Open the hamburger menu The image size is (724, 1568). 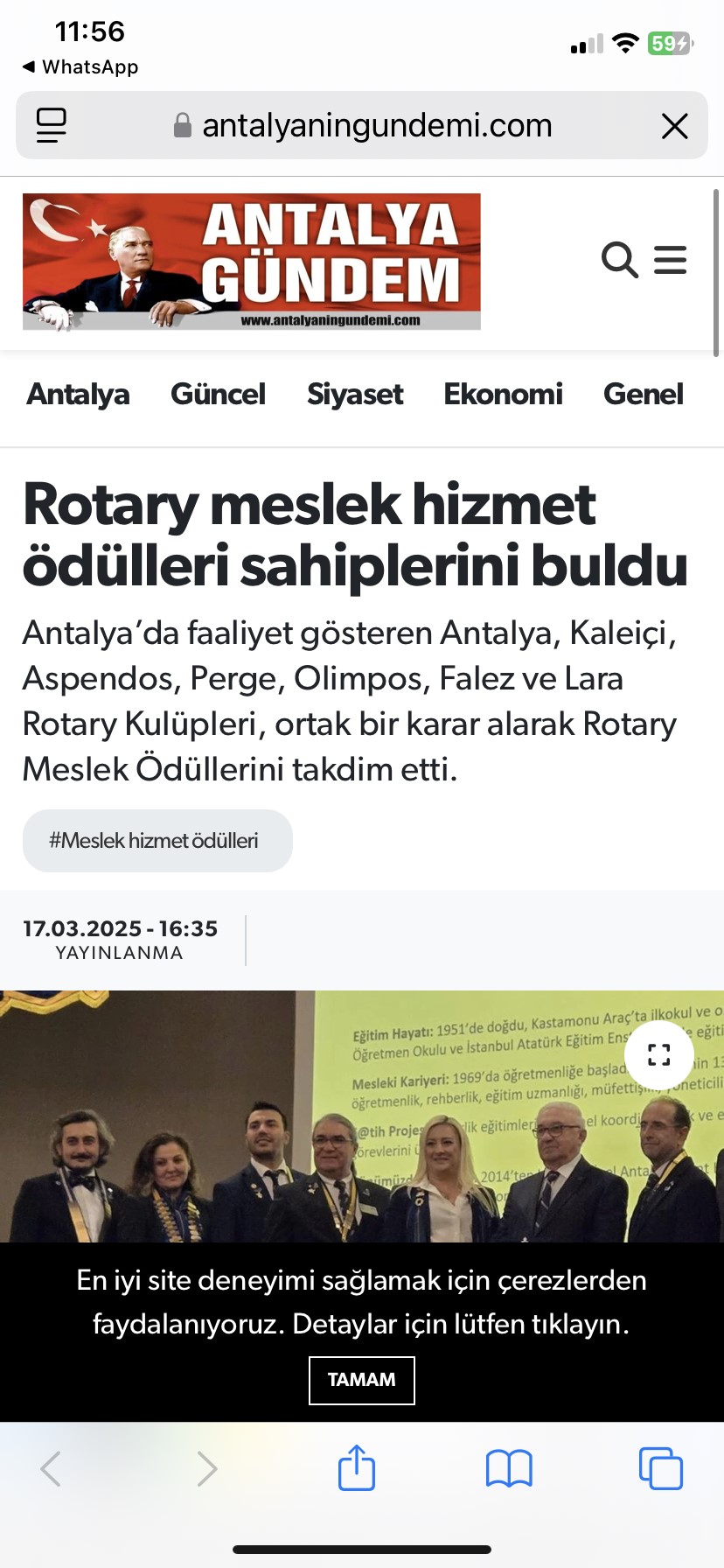(x=671, y=260)
